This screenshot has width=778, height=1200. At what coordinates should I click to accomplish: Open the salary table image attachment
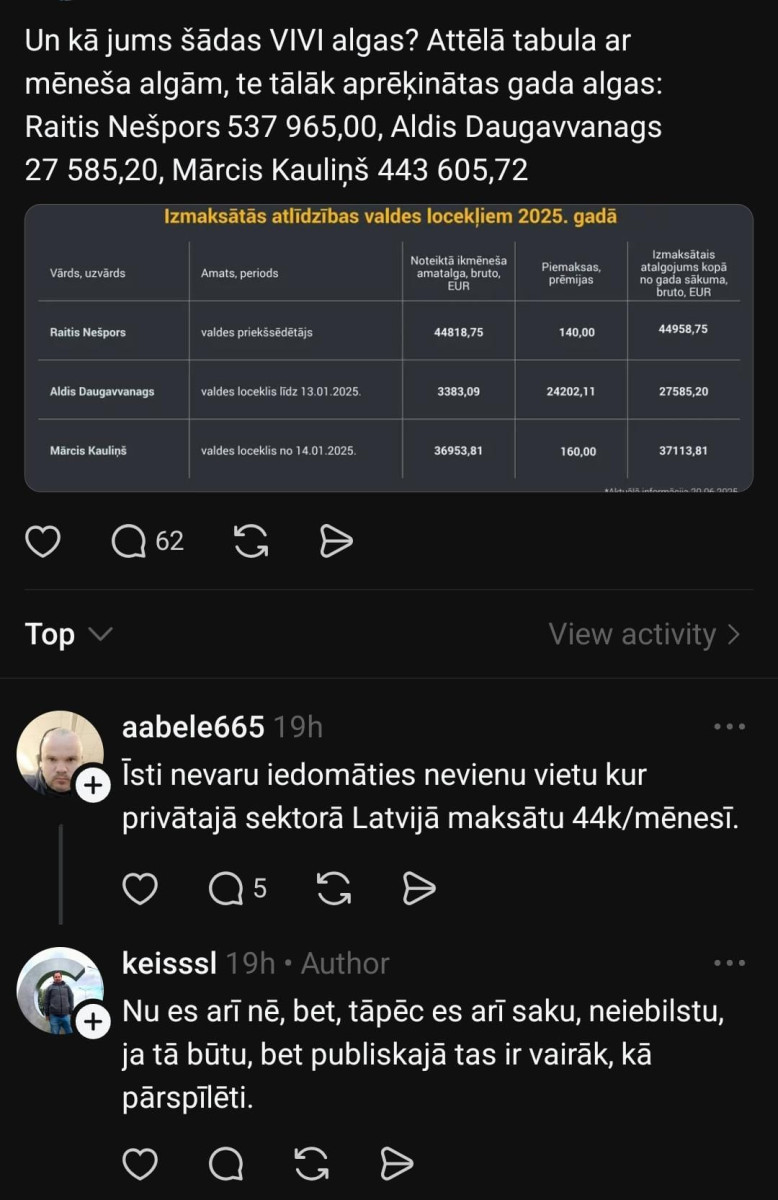pyautogui.click(x=388, y=348)
